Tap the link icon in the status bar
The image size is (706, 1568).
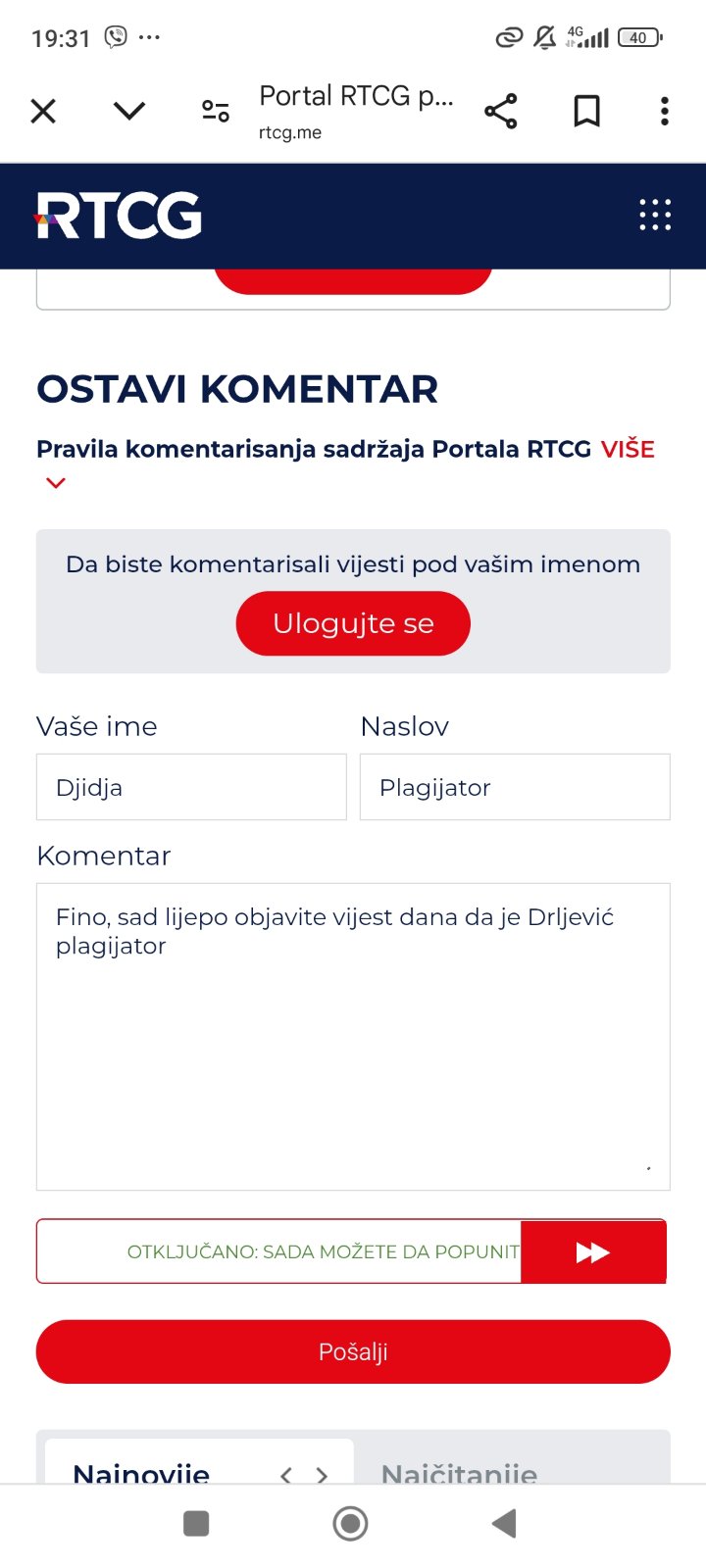pos(508,37)
